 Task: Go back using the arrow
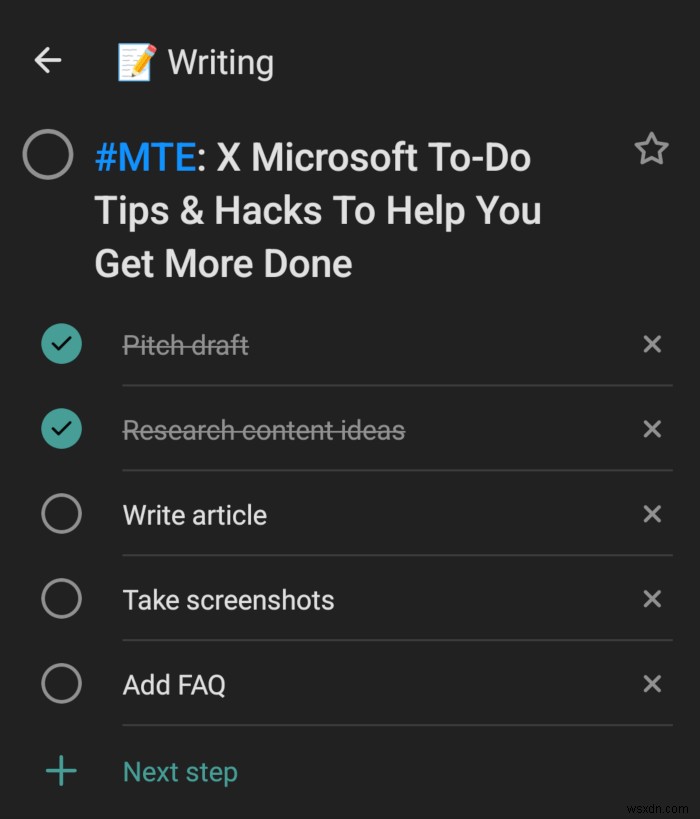click(x=48, y=61)
